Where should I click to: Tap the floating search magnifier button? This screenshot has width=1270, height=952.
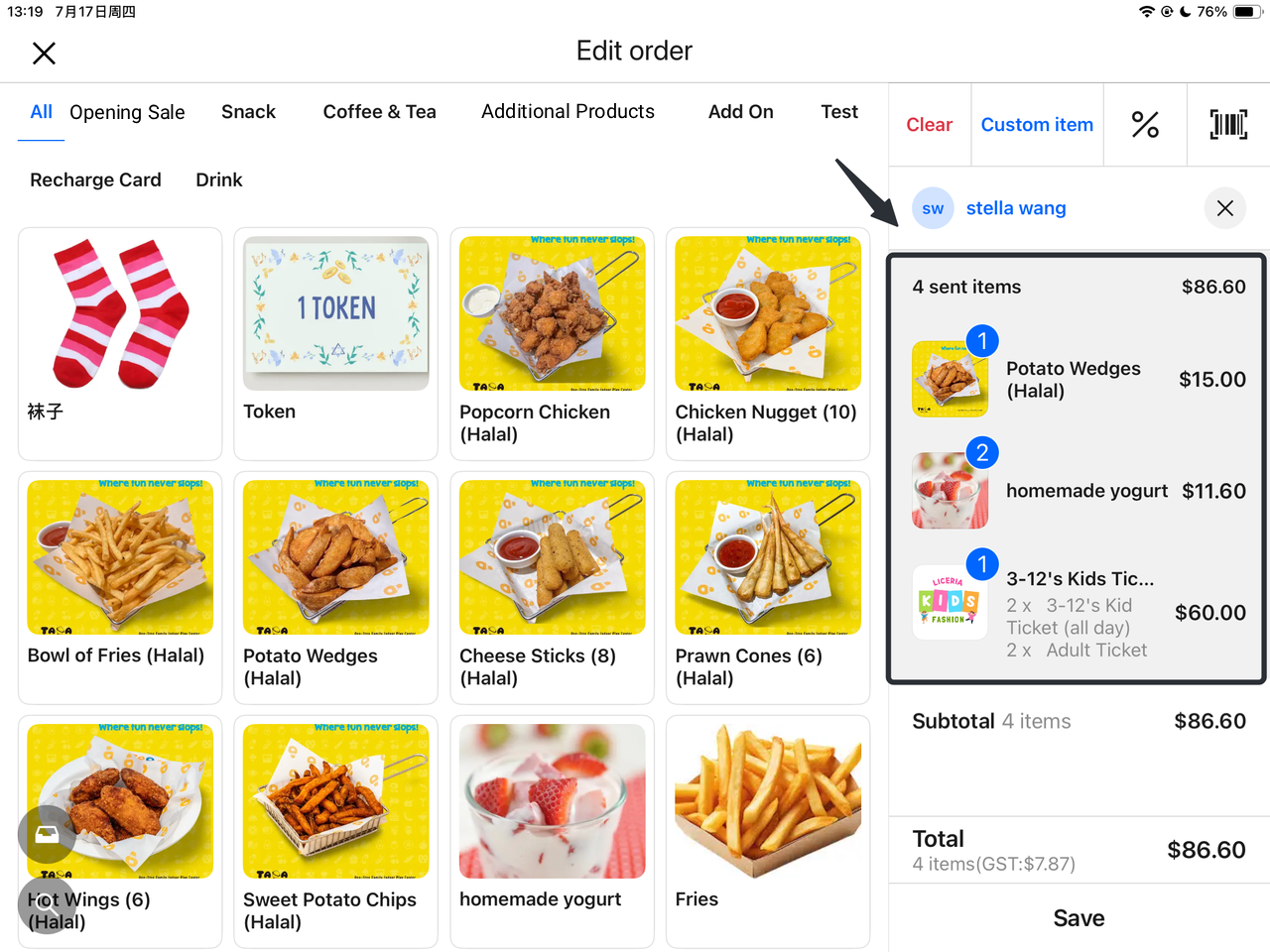tap(46, 904)
